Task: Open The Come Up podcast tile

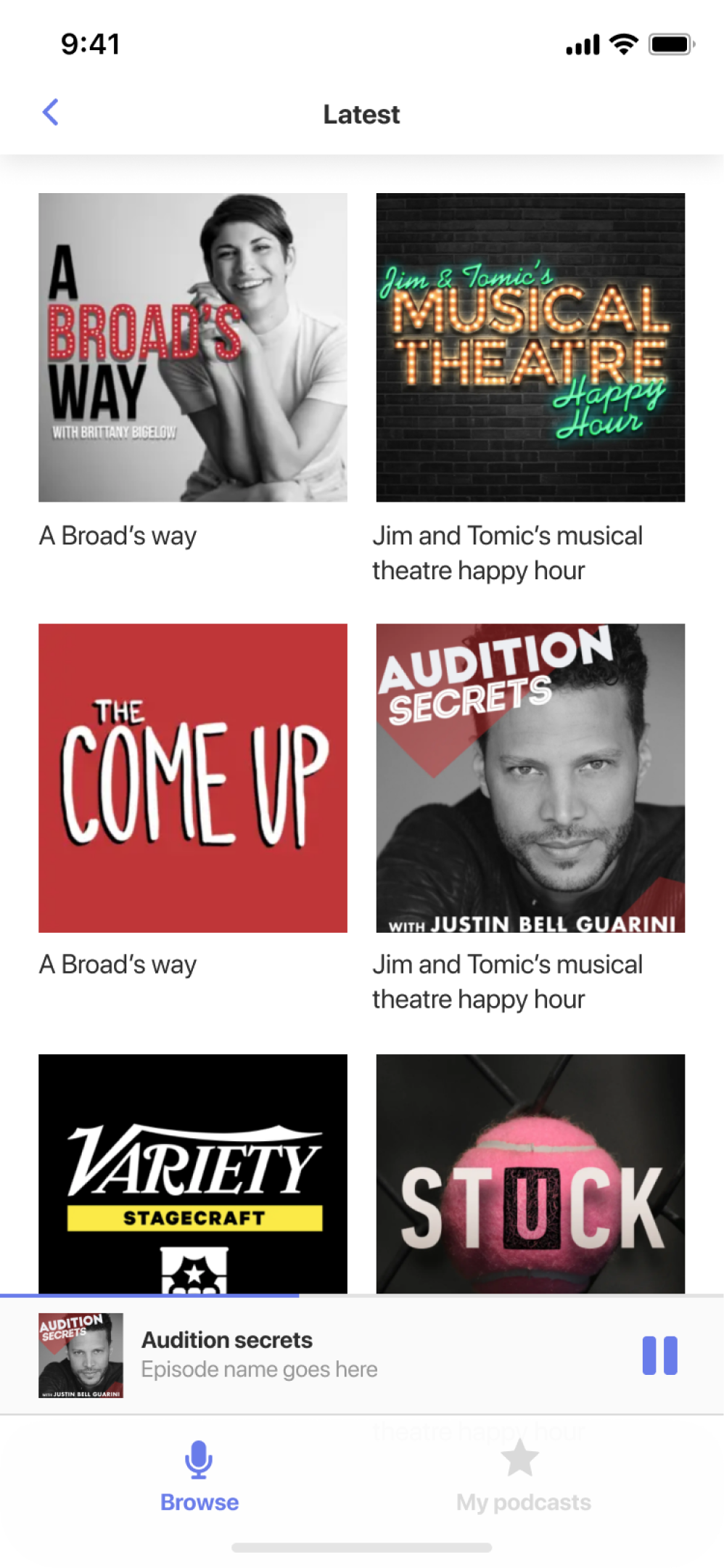Action: pyautogui.click(x=192, y=777)
